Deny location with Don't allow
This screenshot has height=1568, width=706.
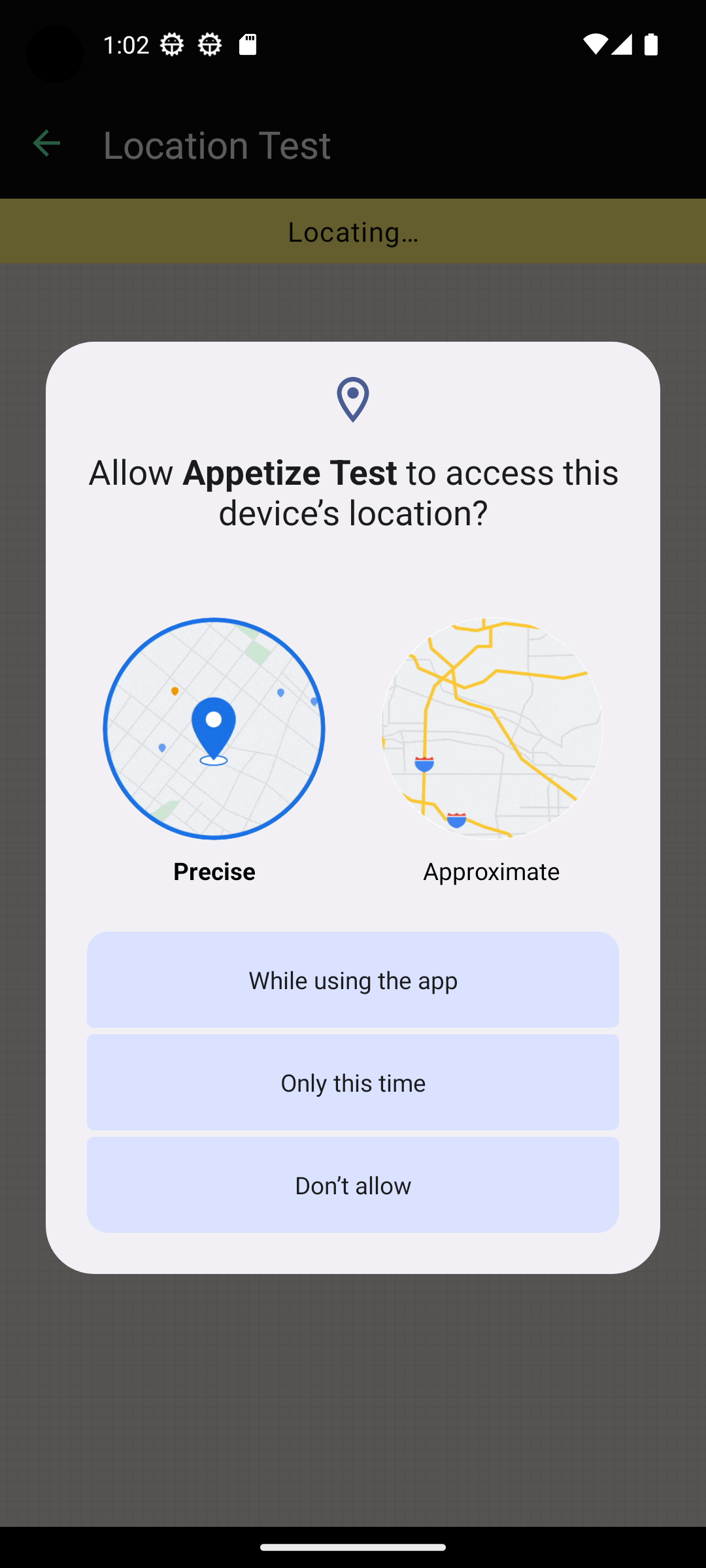pos(353,1185)
